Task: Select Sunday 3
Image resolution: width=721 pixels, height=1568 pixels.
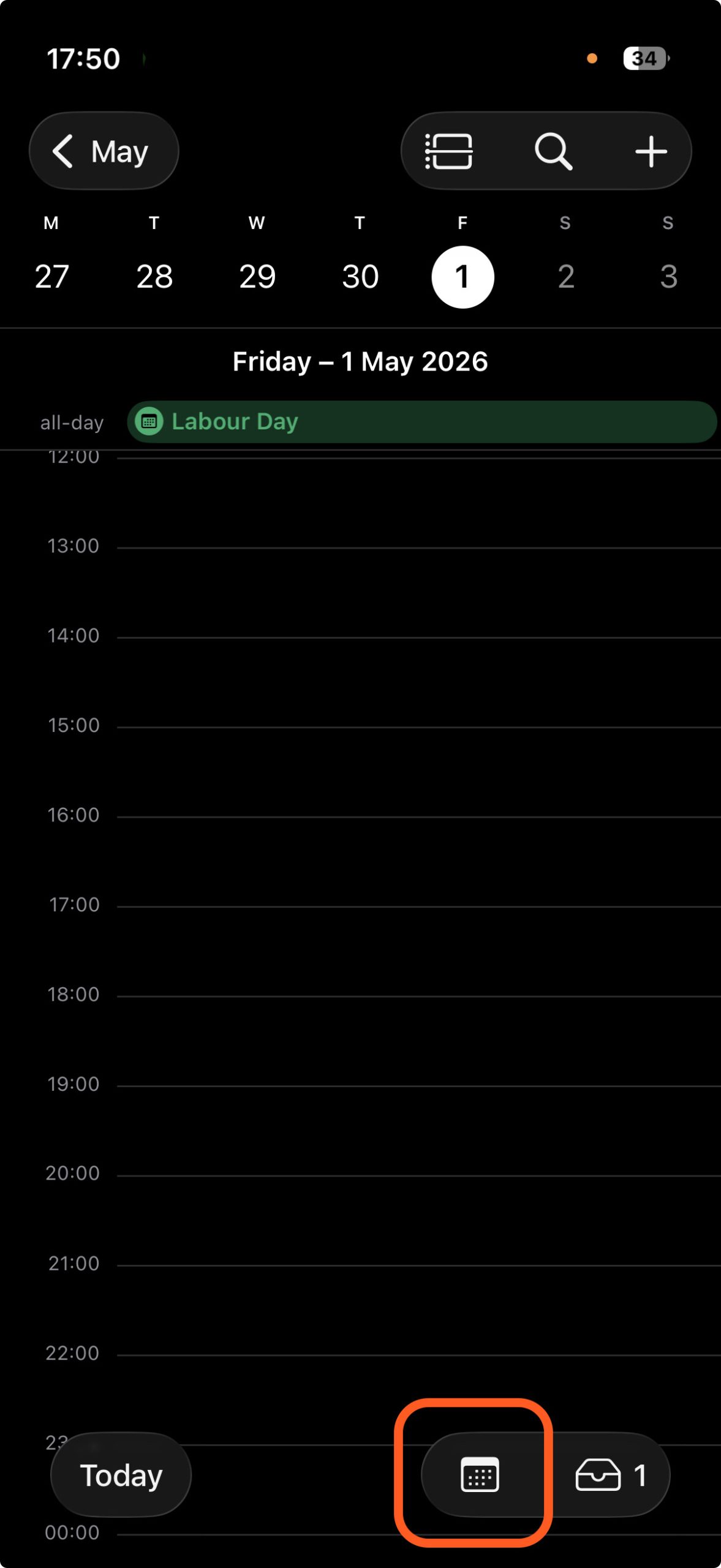Action: (x=668, y=277)
